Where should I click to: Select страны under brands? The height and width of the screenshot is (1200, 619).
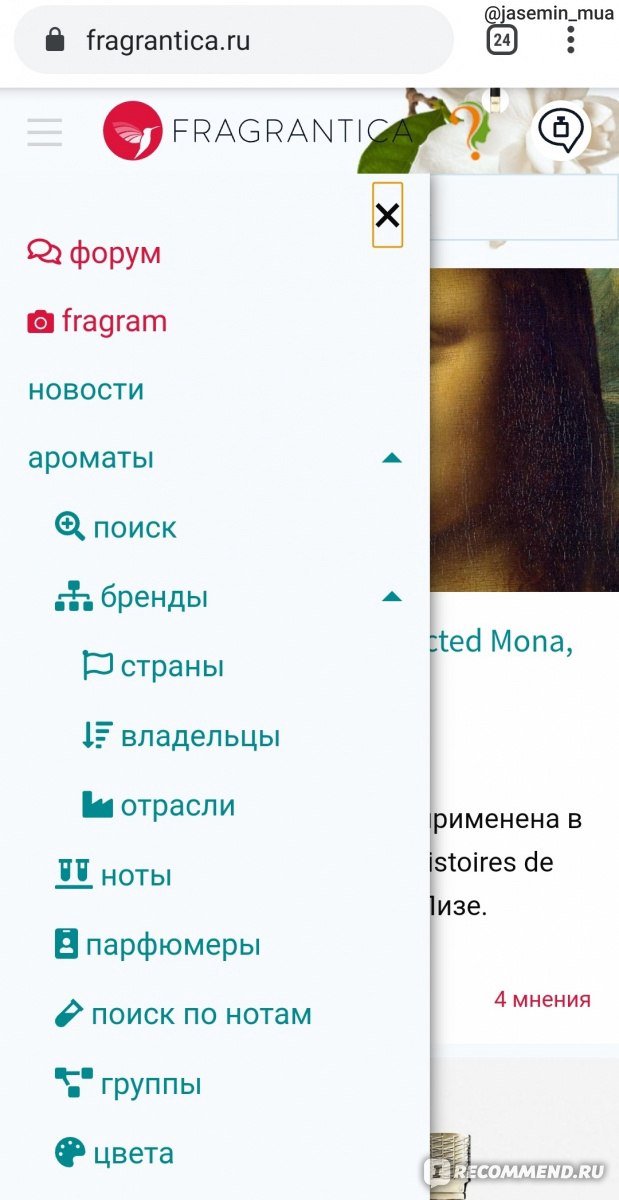pos(153,667)
